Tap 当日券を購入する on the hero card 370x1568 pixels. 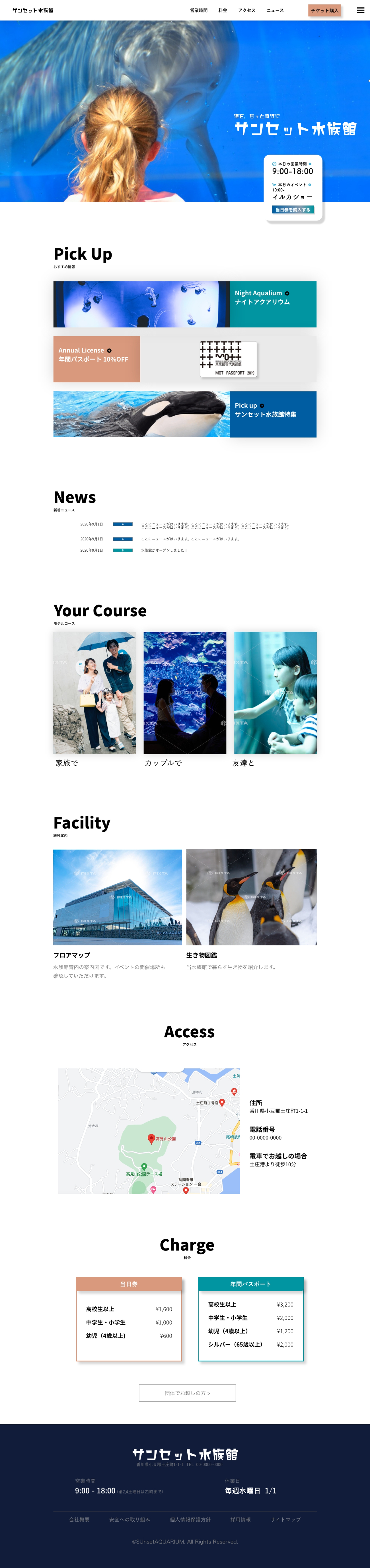292,210
